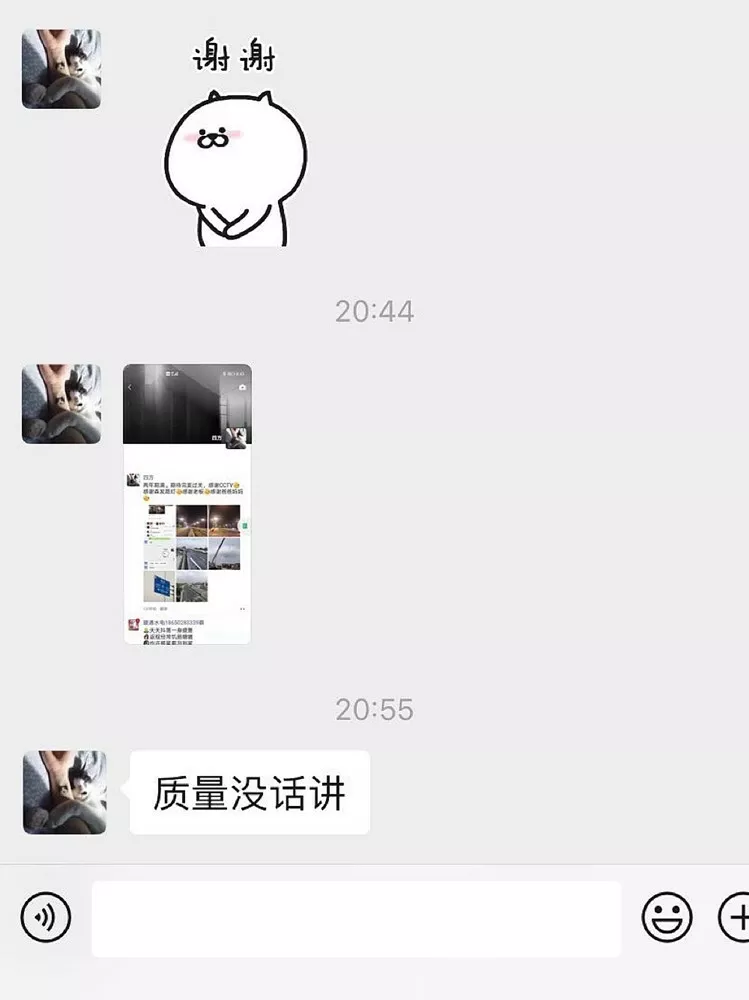Screen dimensions: 749x1000
Task: Tap the blue highway sign photo in the grid
Action: pos(160,586)
